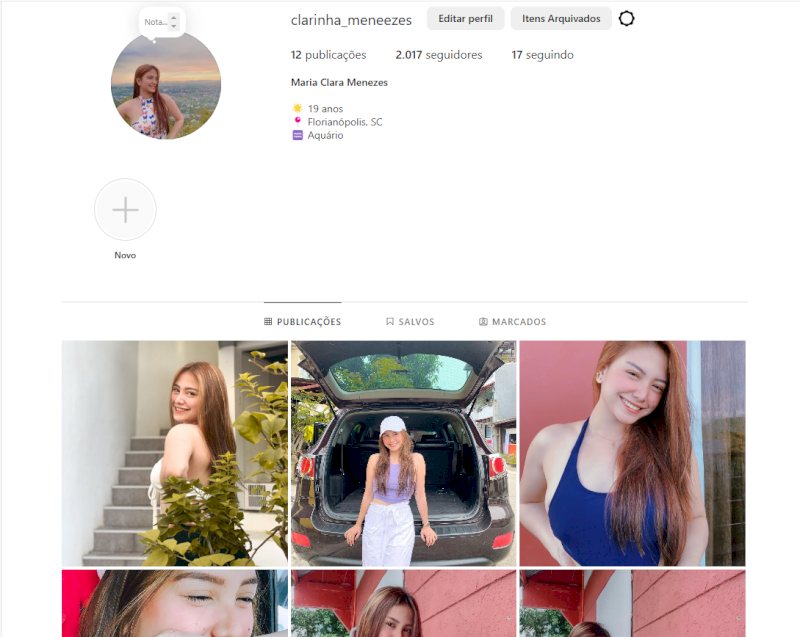Screen dimensions: 800x637
Task: Switch to the Publicações tab
Action: [x=303, y=322]
